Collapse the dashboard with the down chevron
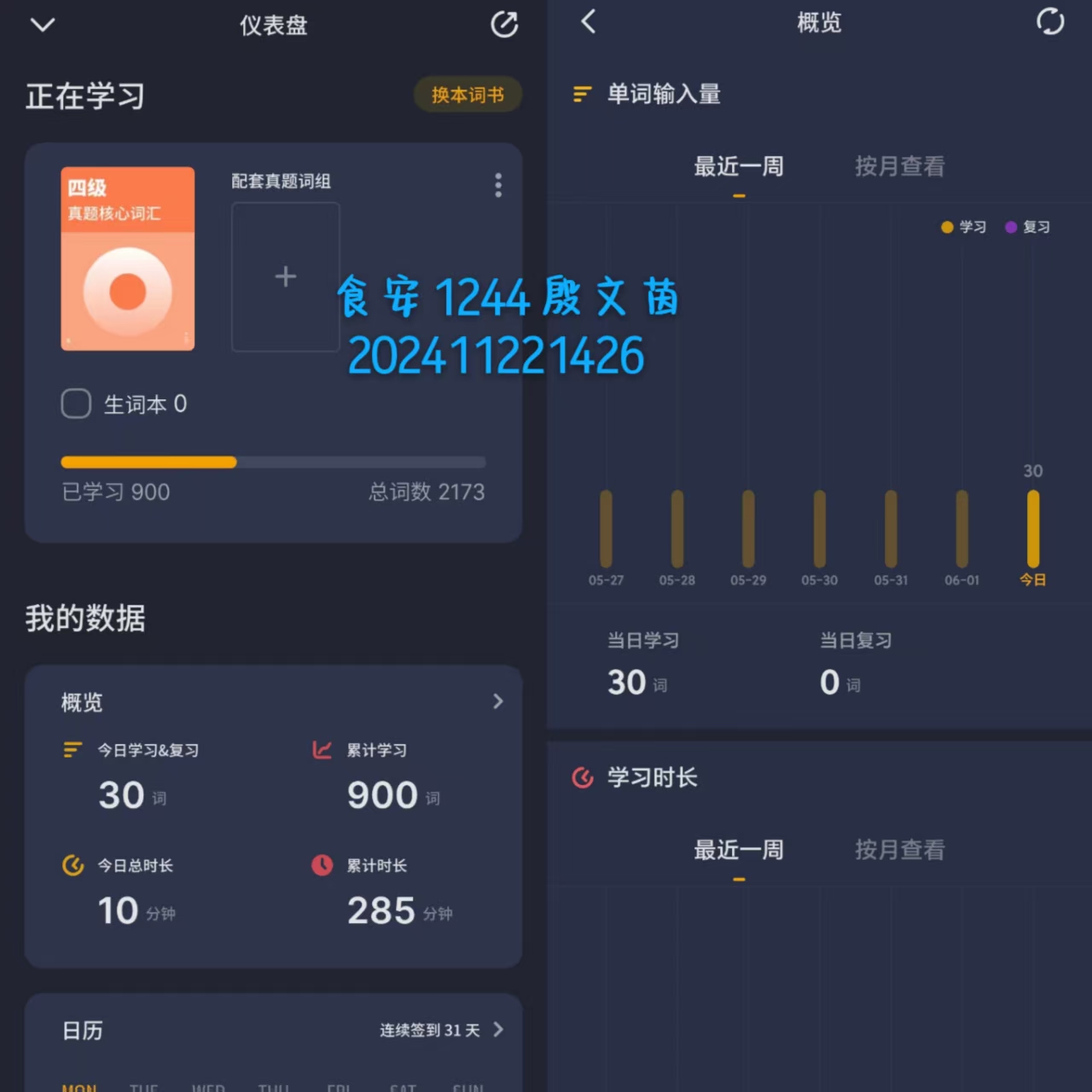Viewport: 1092px width, 1092px height. tap(43, 25)
